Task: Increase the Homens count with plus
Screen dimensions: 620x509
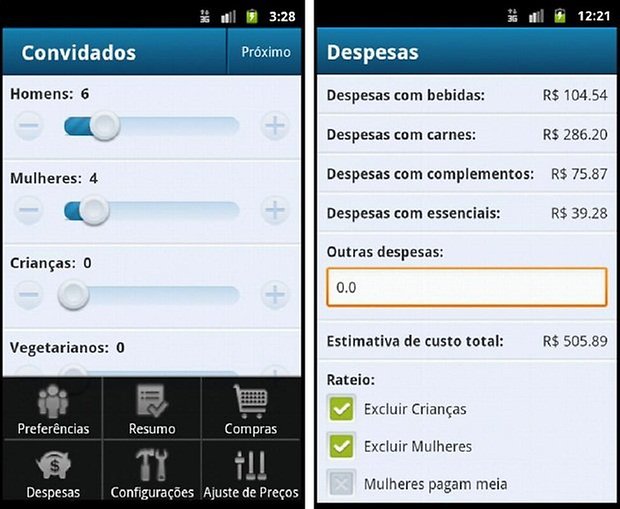Action: 275,126
